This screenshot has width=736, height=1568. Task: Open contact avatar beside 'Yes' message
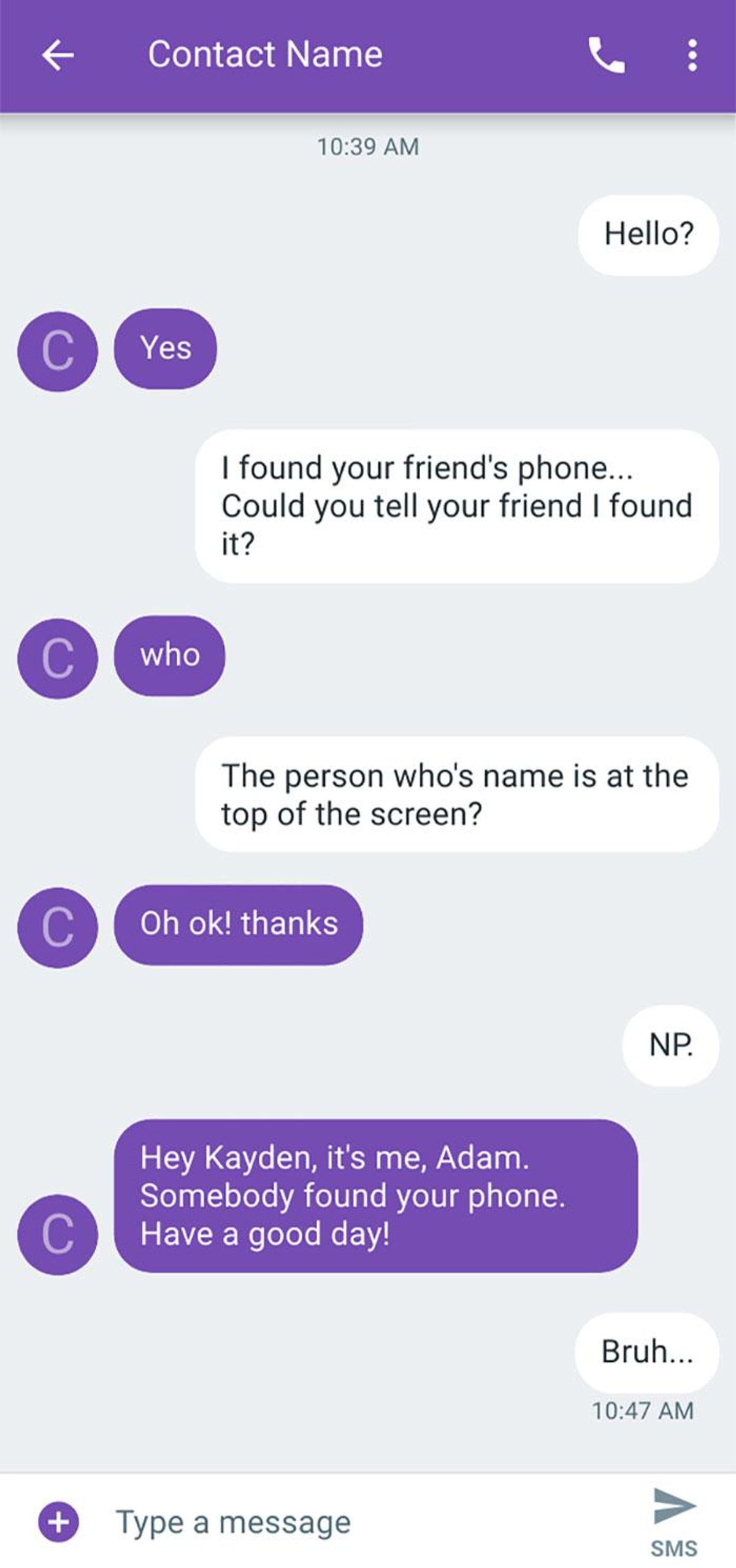[58, 352]
